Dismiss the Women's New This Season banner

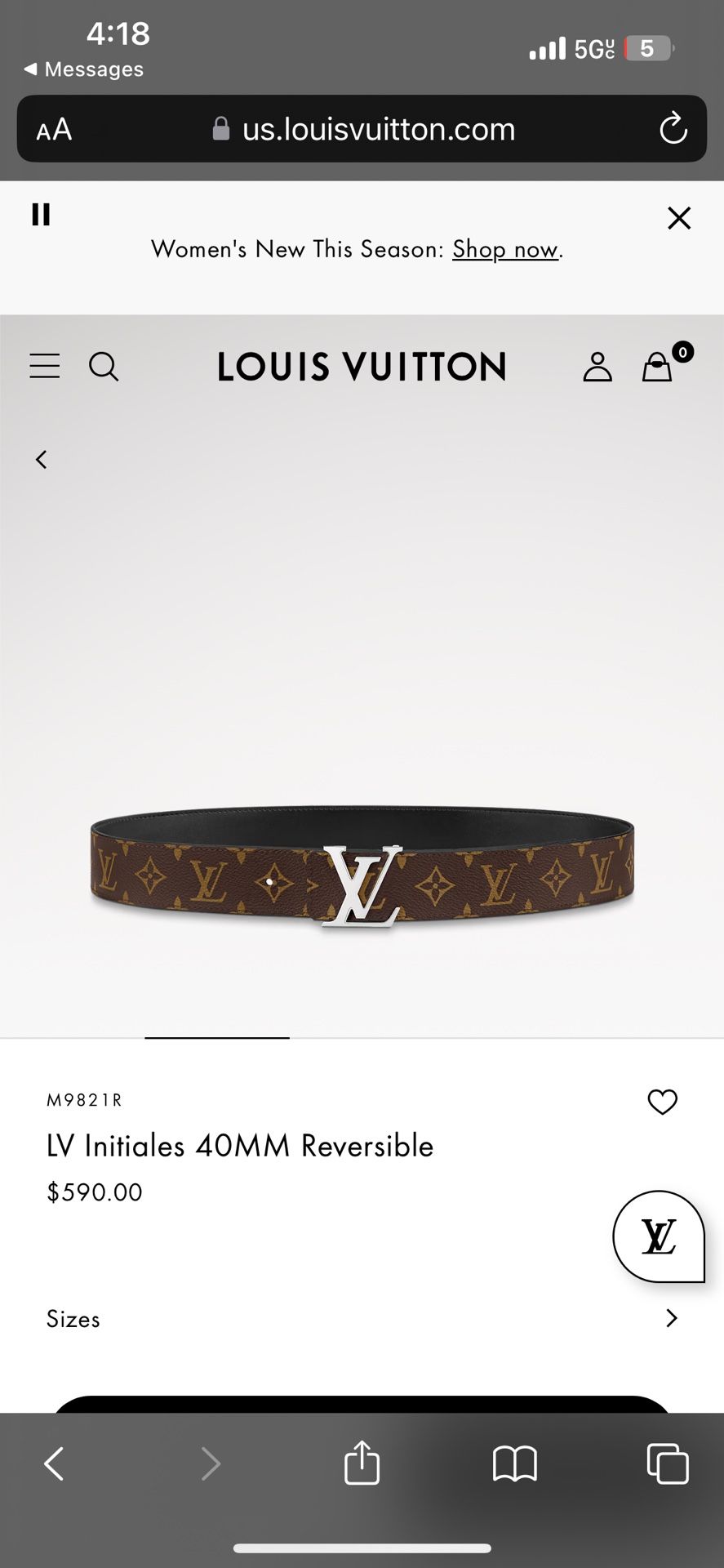point(678,218)
